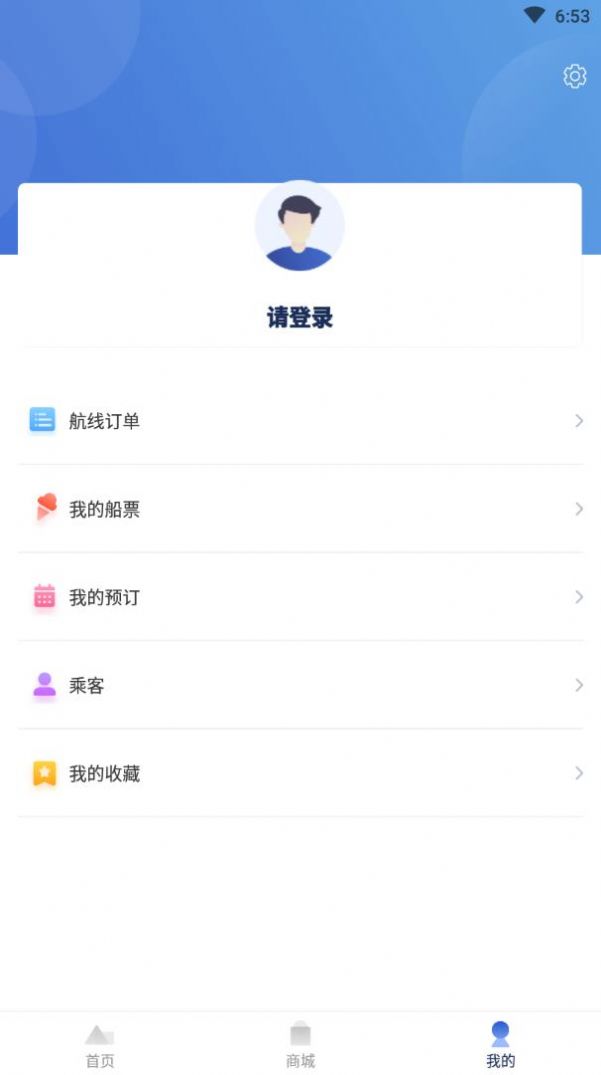601x1075 pixels.
Task: Switch to the 首页 tab
Action: [100, 1045]
